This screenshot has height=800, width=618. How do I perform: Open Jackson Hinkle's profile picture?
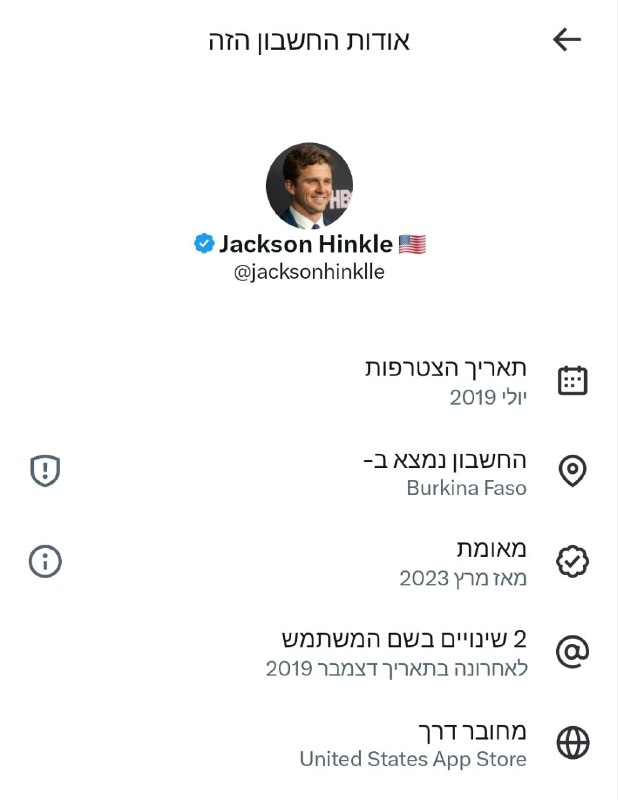coord(309,186)
